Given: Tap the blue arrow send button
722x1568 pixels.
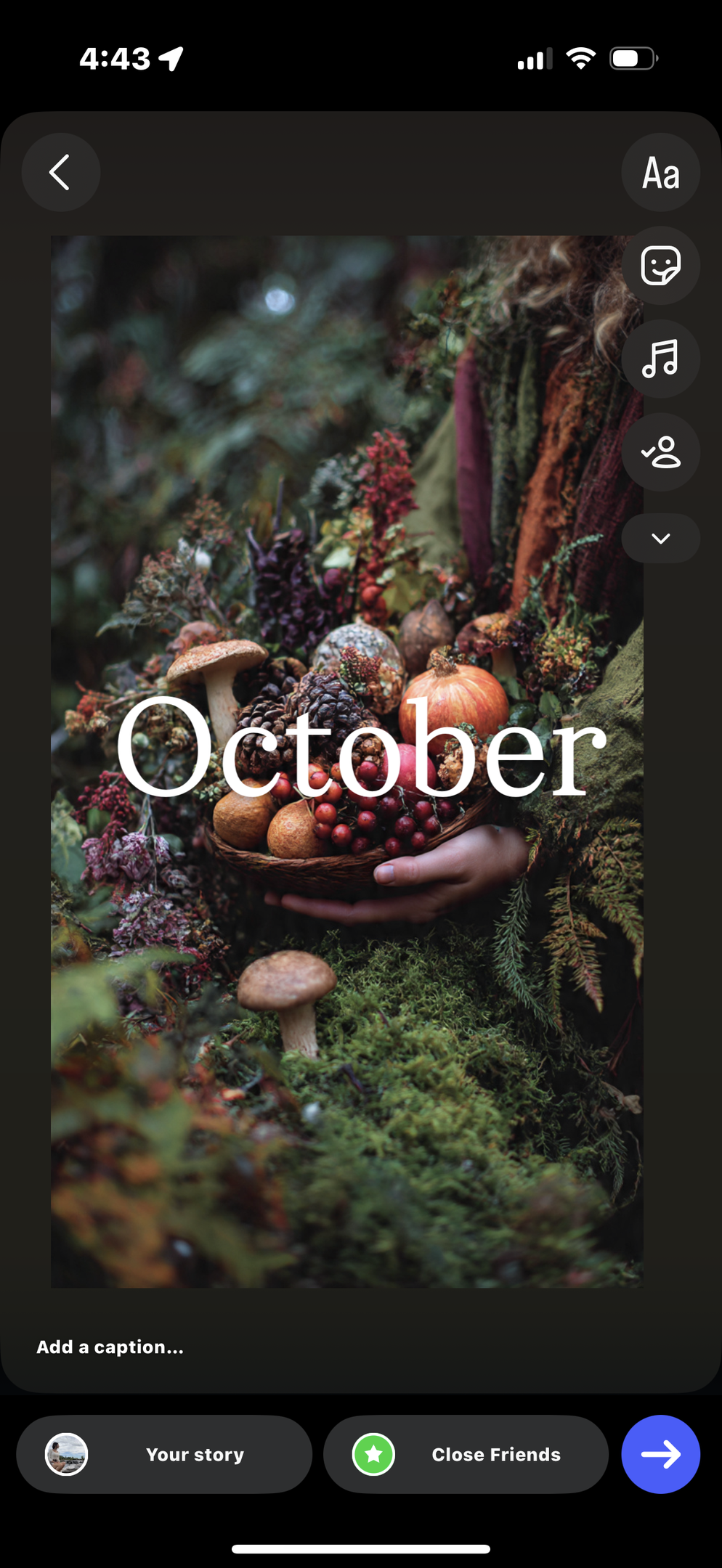Looking at the screenshot, I should point(660,1454).
